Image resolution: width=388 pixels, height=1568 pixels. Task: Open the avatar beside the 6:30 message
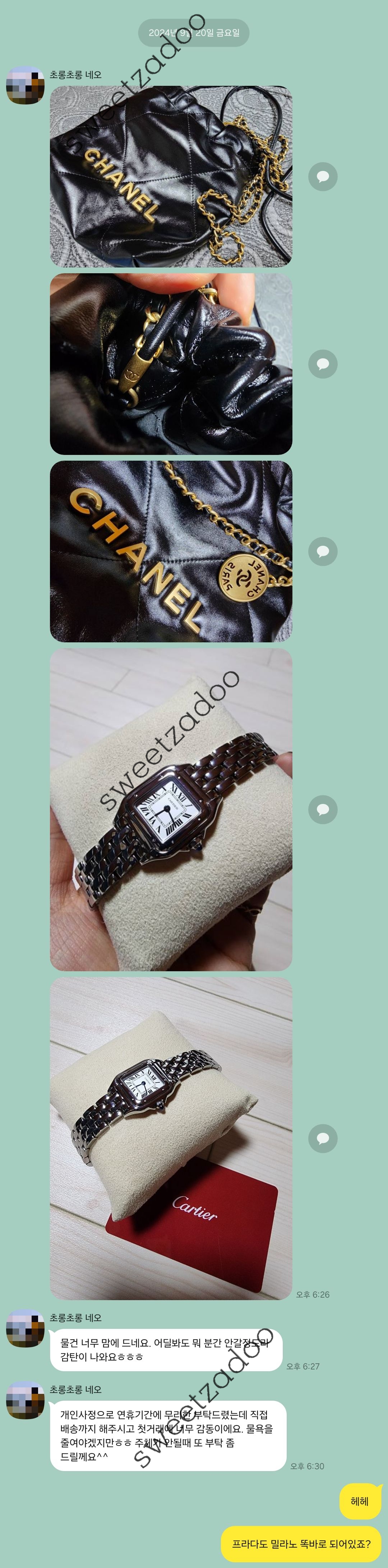click(x=25, y=1401)
